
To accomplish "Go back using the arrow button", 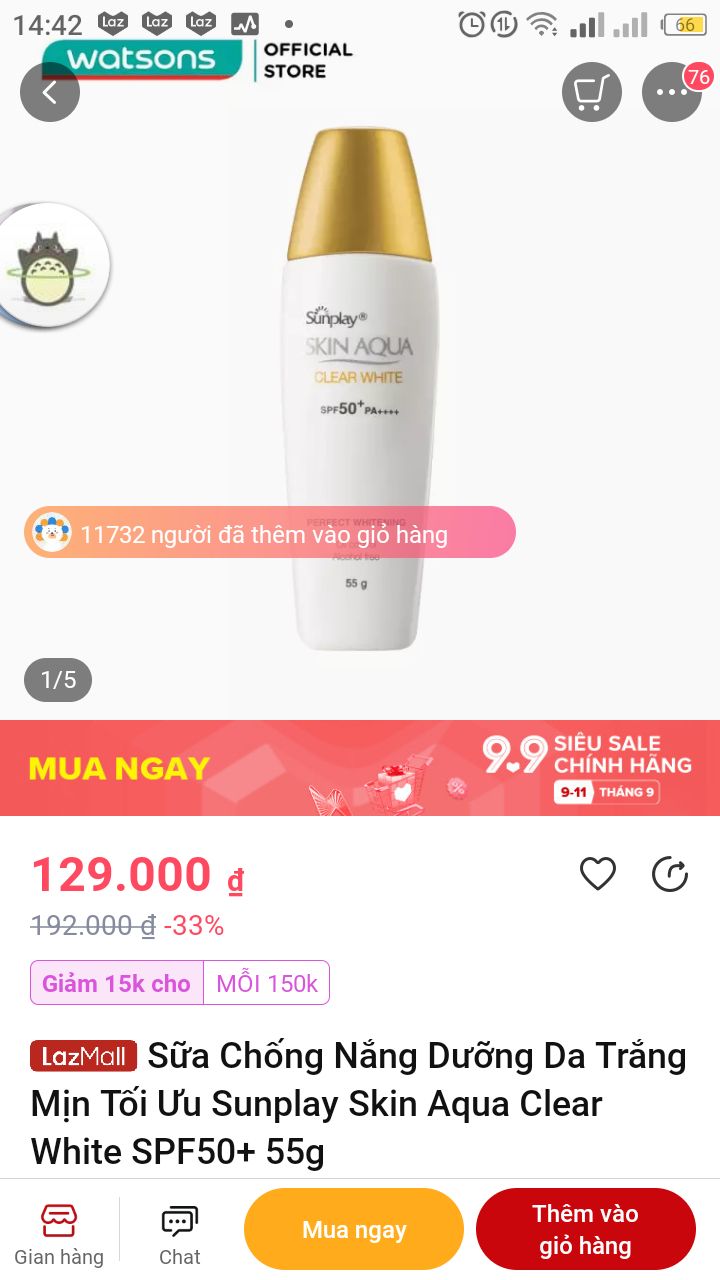I will (49, 92).
